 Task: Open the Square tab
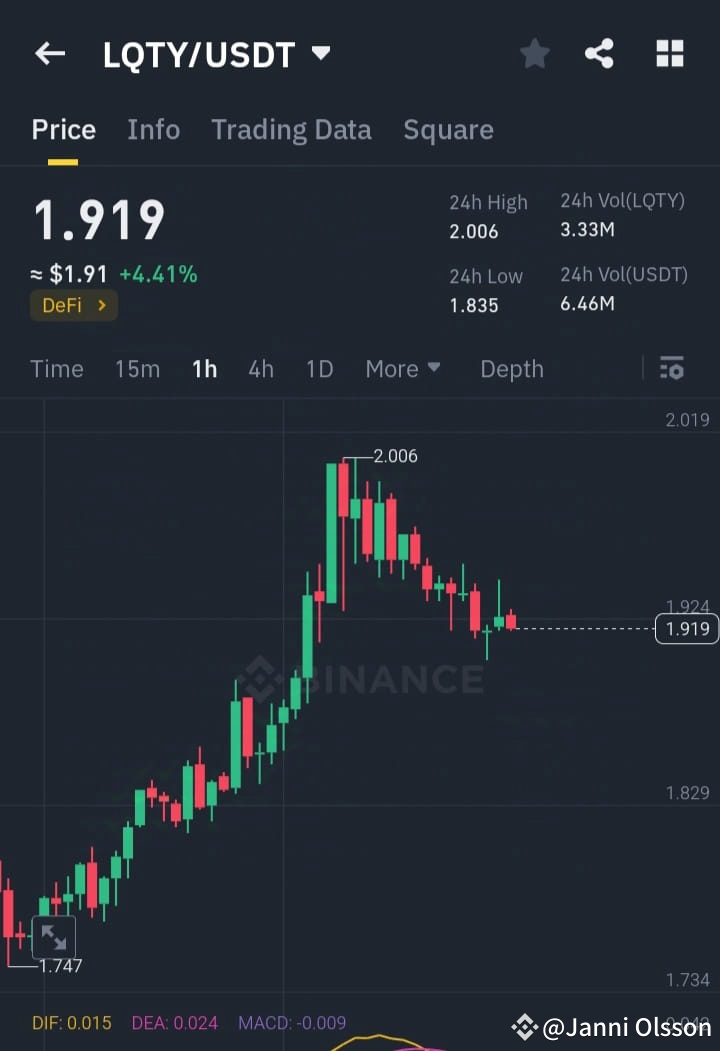[x=448, y=129]
